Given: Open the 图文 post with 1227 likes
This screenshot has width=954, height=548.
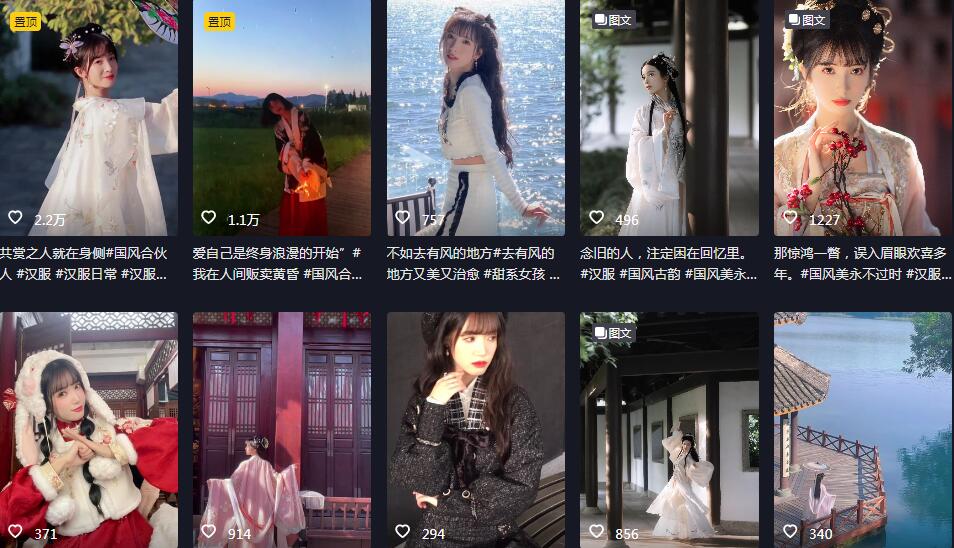Looking at the screenshot, I should click(862, 118).
